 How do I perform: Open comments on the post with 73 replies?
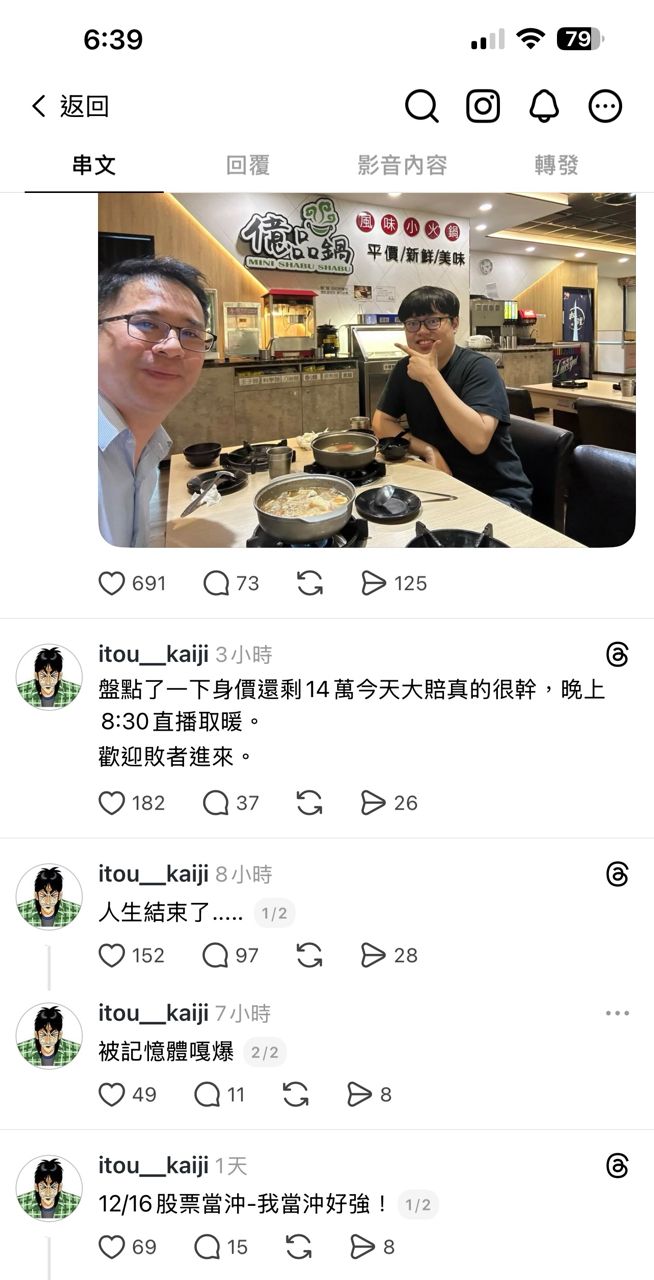[216, 583]
